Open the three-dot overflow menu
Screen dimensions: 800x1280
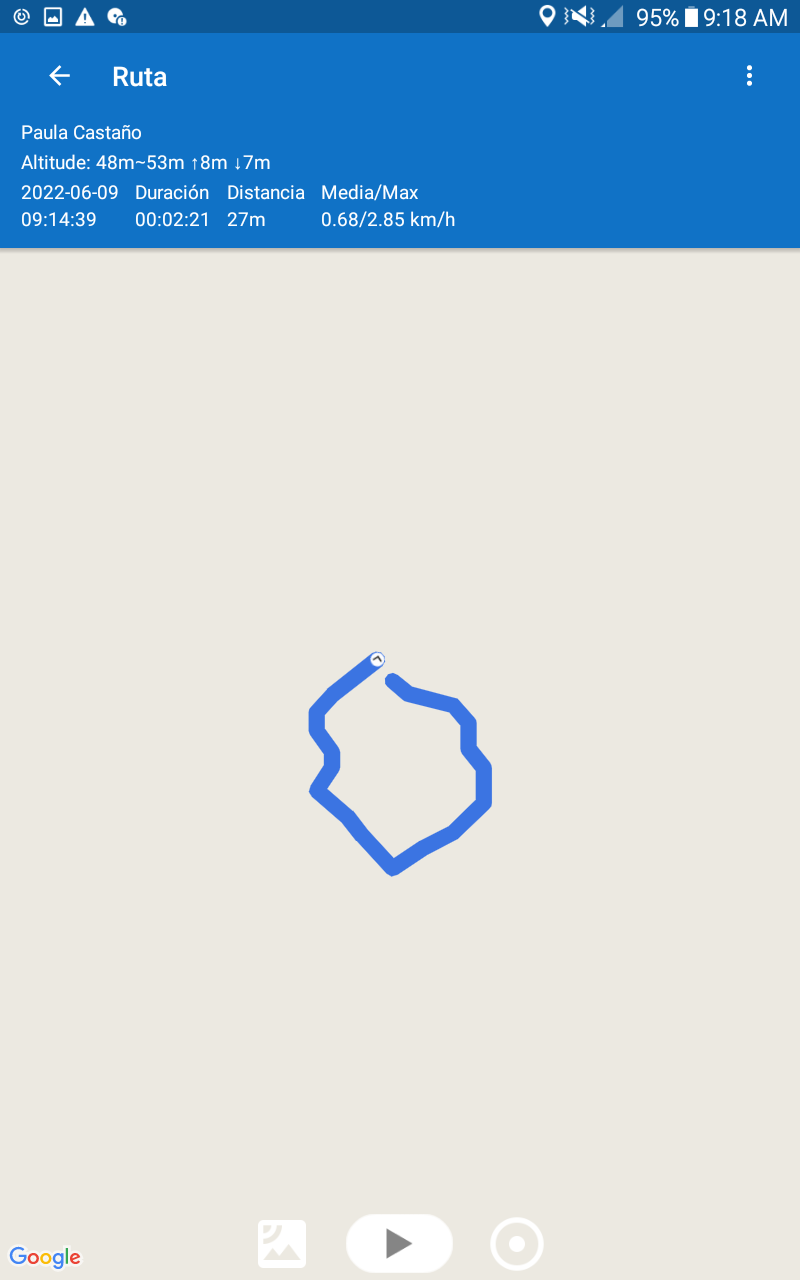[x=749, y=76]
